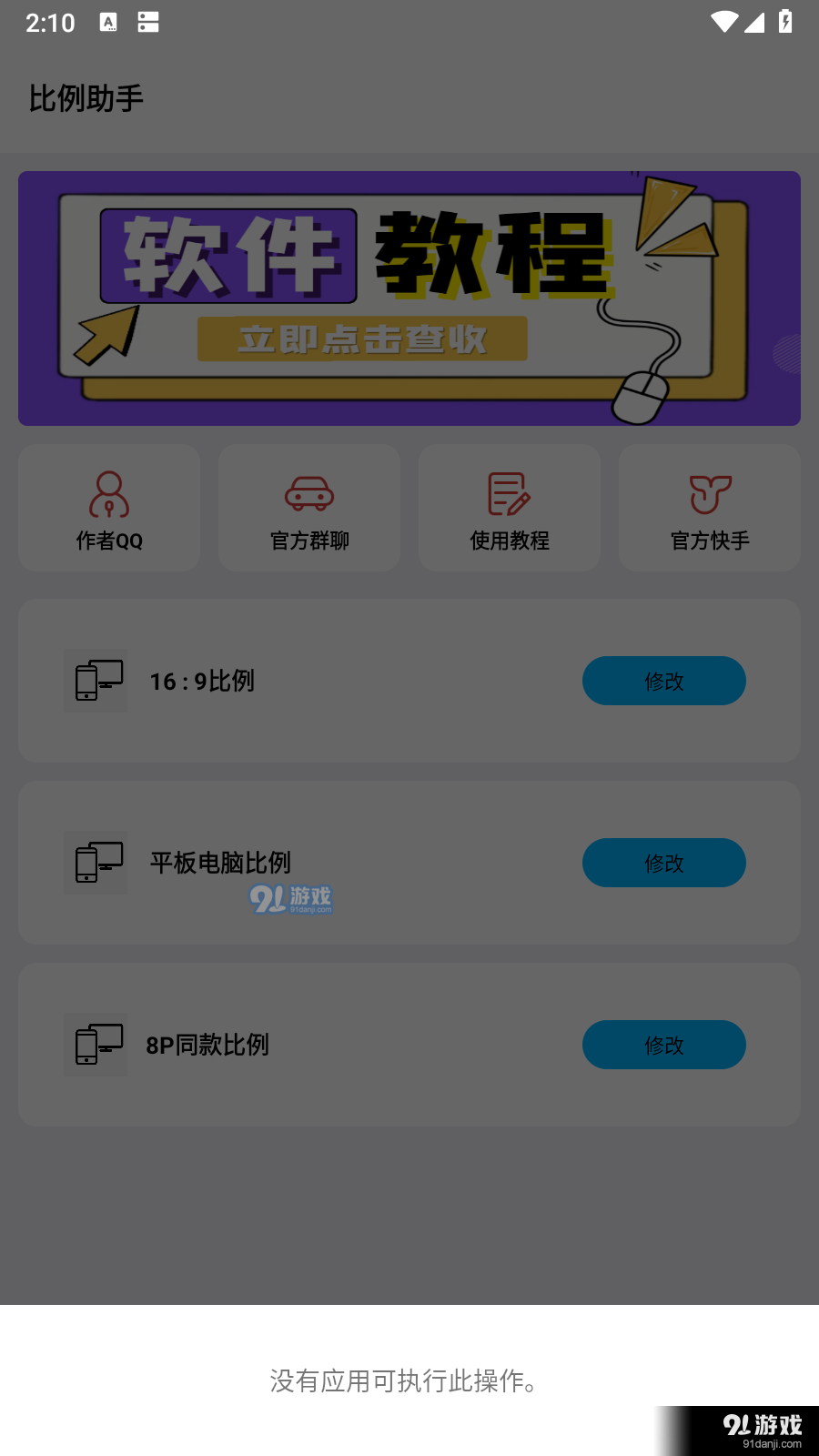Click 修改 button for 8P同款比例

(x=663, y=1045)
